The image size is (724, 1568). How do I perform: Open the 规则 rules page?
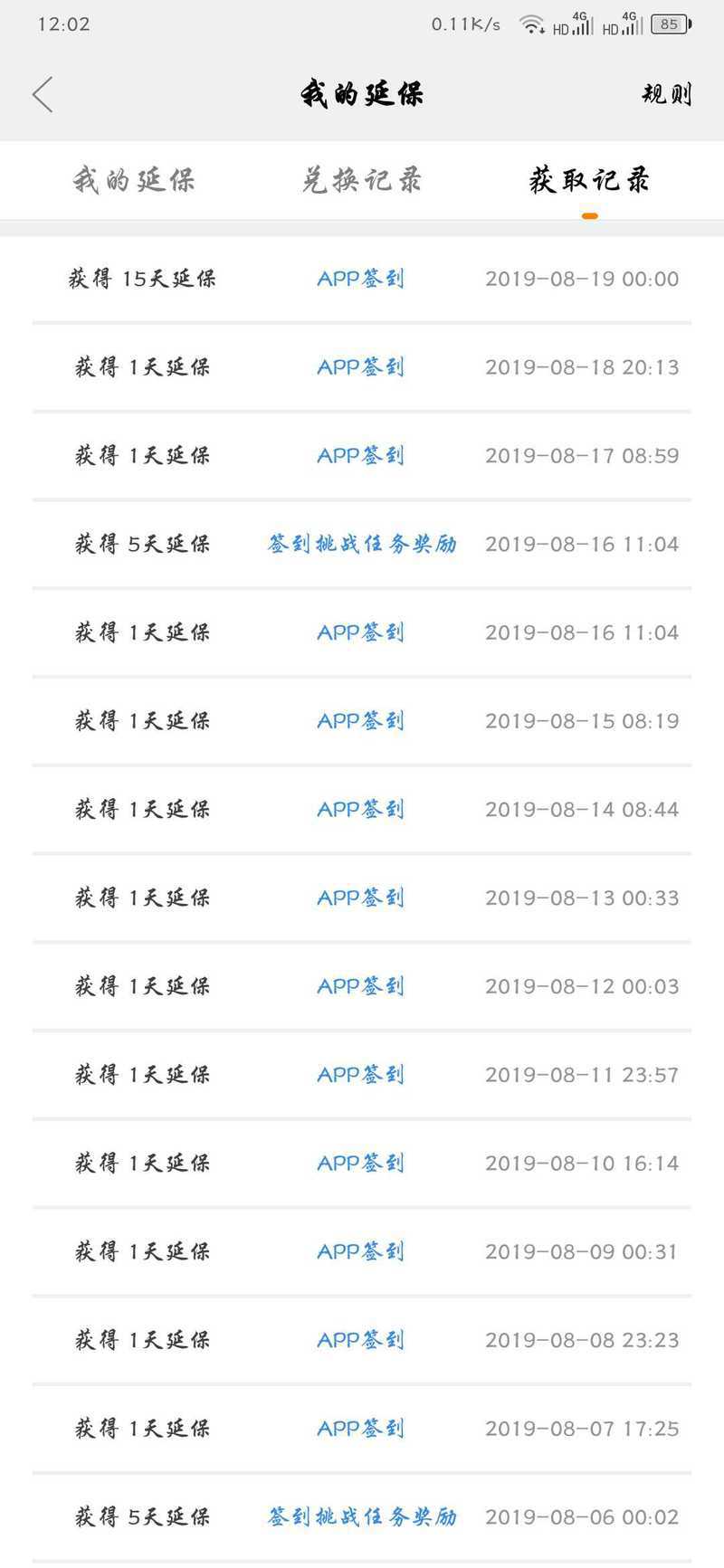pos(667,94)
